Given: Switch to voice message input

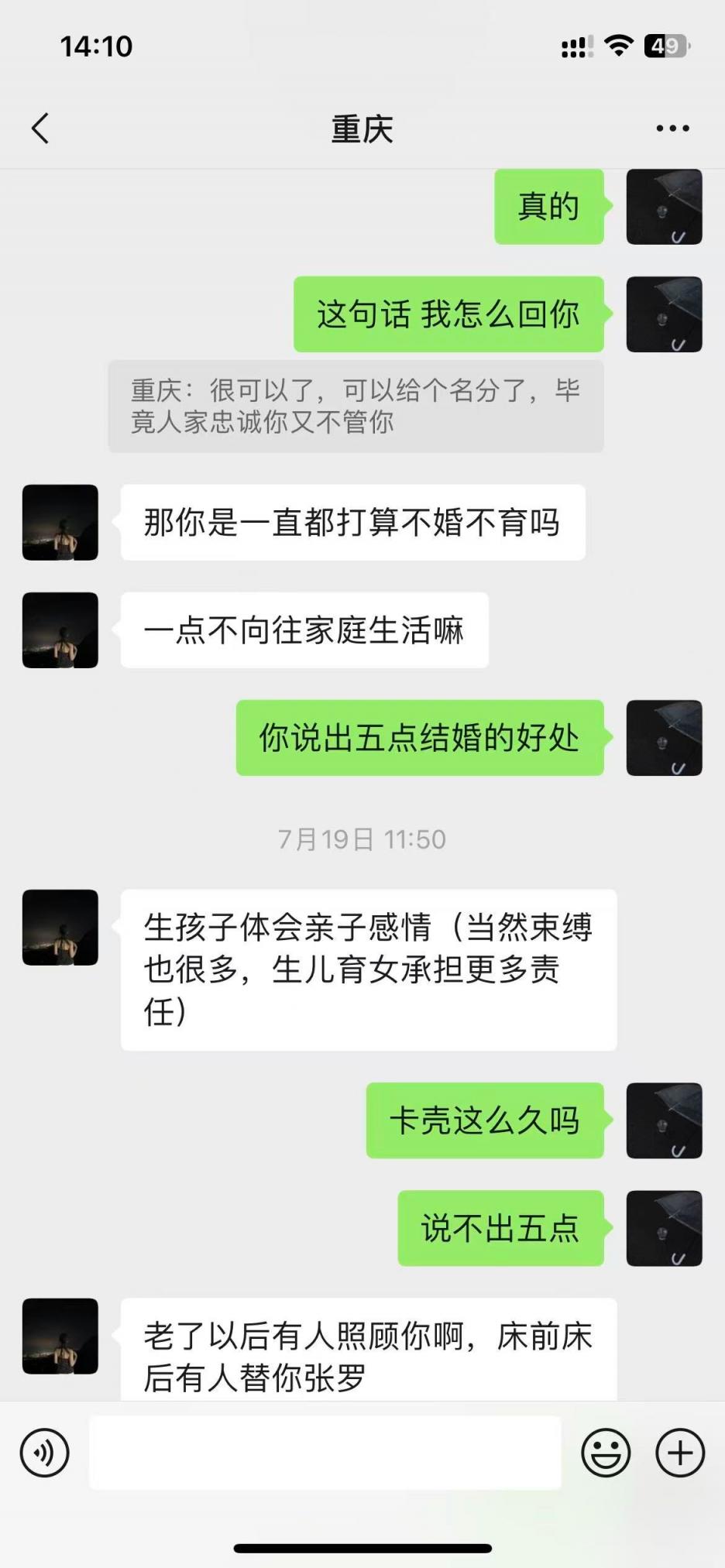Looking at the screenshot, I should coord(45,1453).
